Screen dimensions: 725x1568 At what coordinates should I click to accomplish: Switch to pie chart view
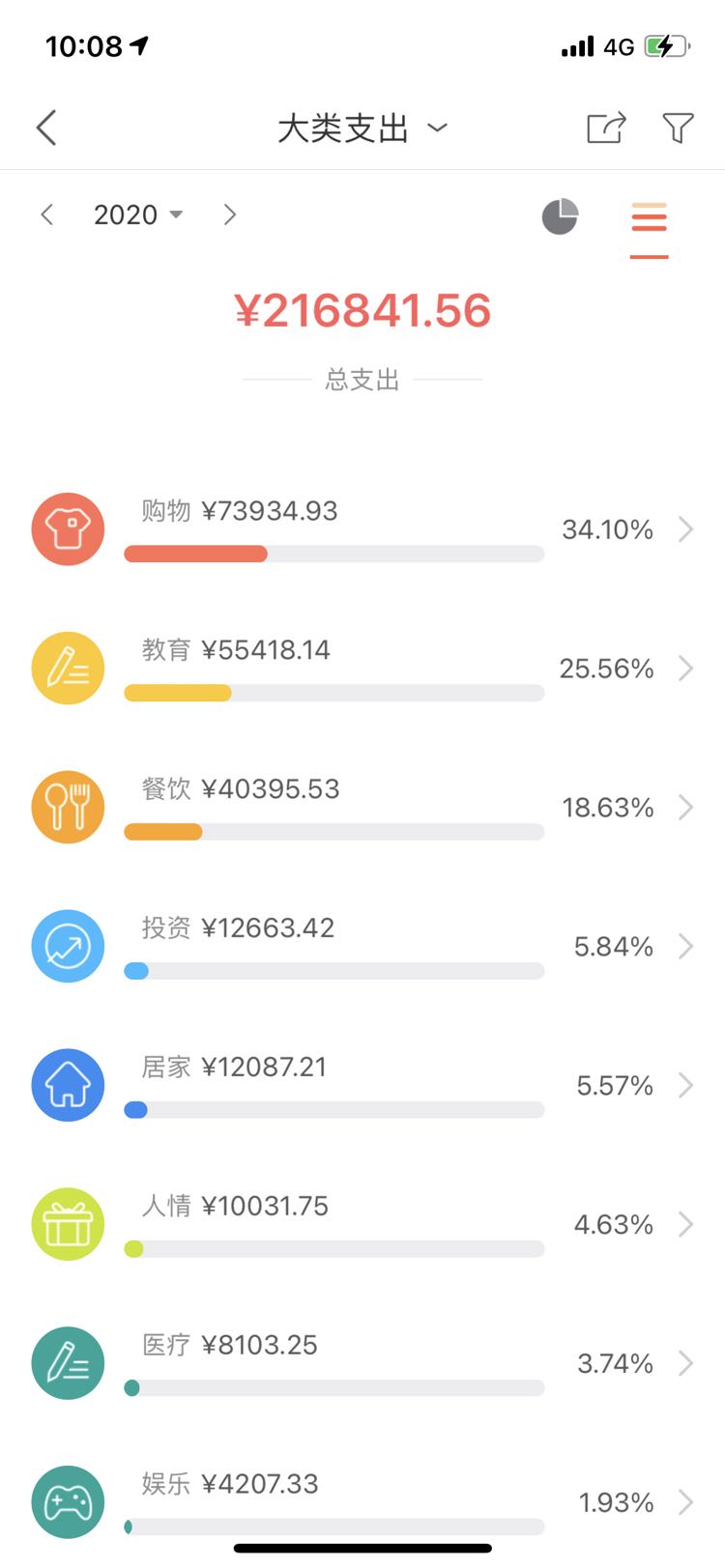click(x=560, y=217)
